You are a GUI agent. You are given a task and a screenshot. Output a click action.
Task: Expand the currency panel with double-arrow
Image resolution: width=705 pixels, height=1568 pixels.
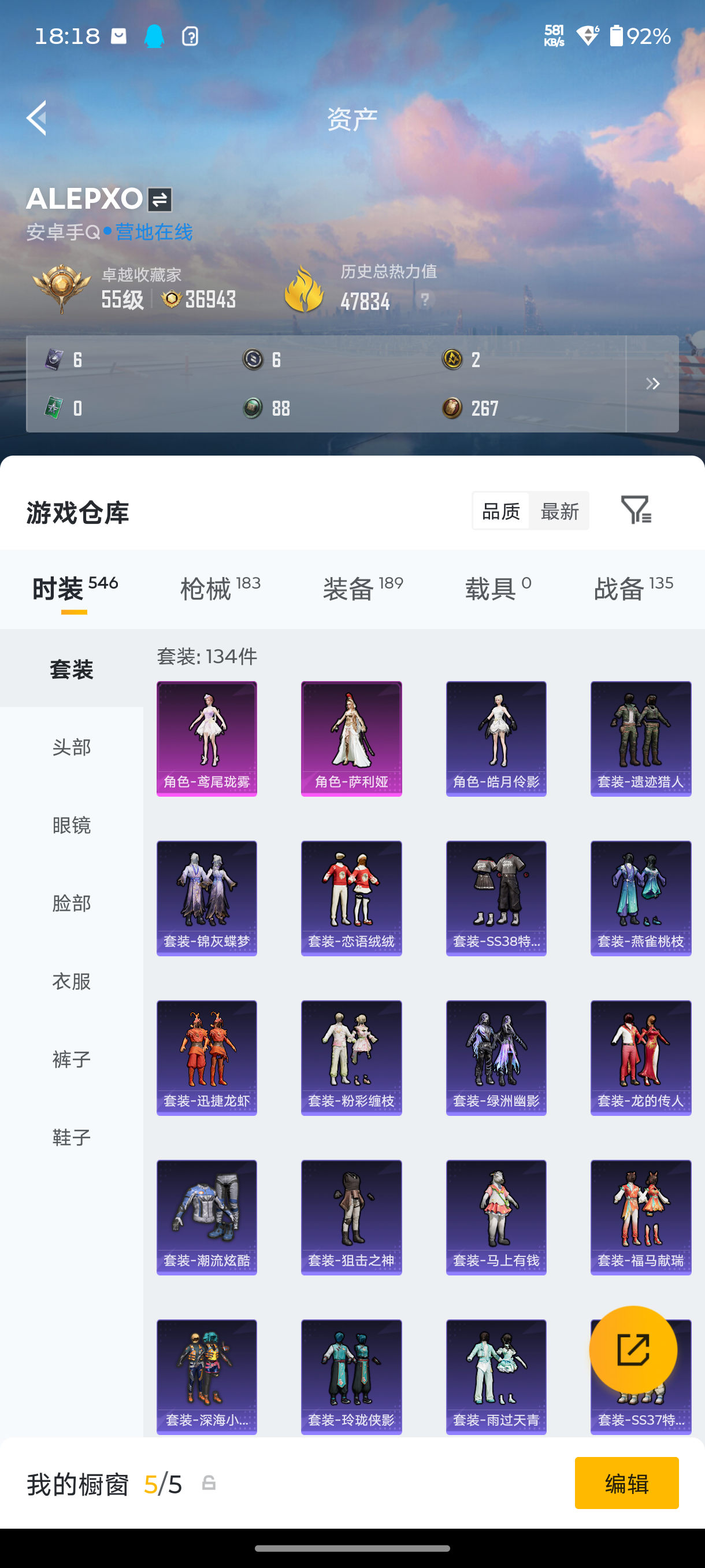pyautogui.click(x=654, y=383)
